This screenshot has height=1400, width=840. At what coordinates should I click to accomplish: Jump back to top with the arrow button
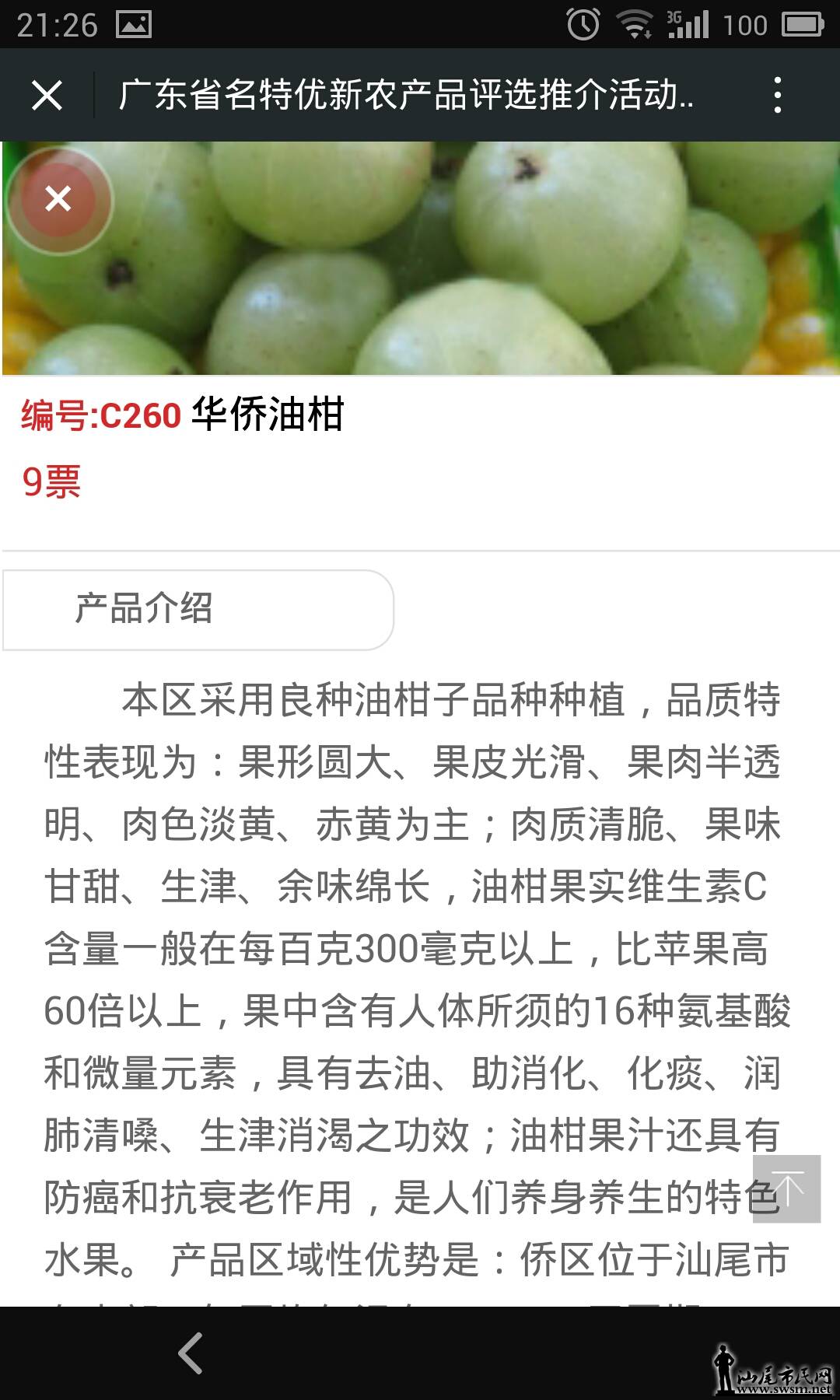tap(786, 1188)
